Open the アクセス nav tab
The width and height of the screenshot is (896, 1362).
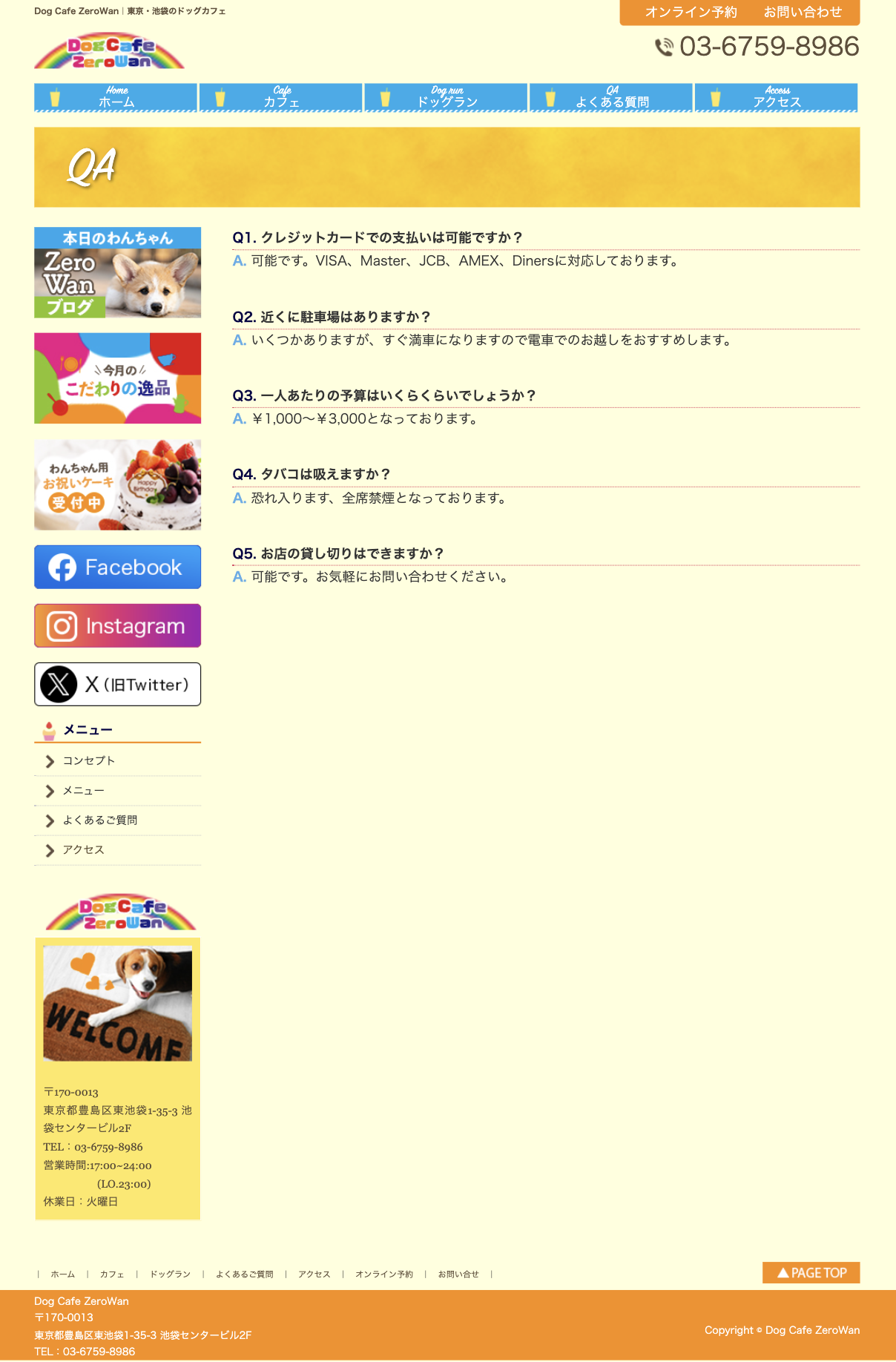pos(776,97)
